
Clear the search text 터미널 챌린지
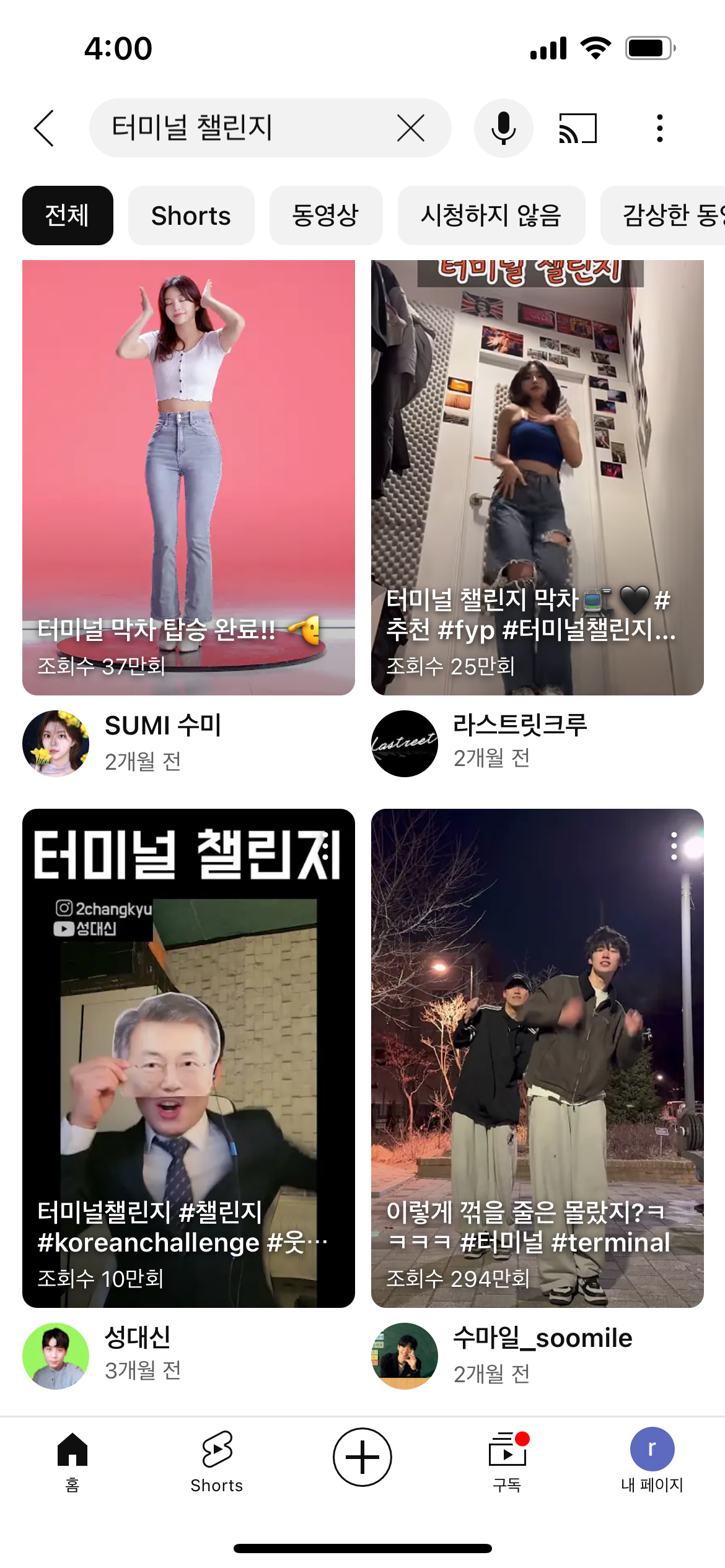click(410, 129)
